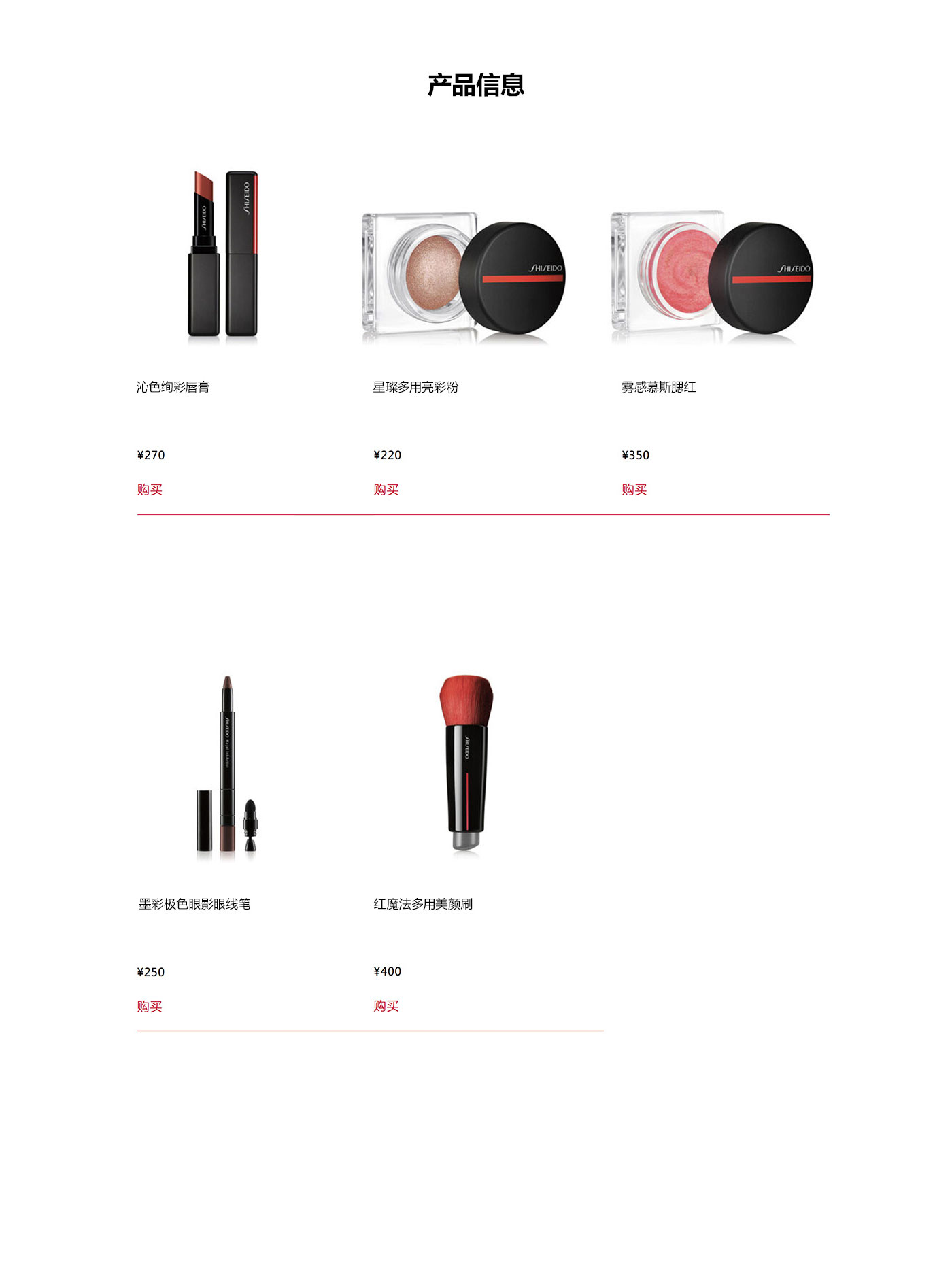Tap 购买 under 红魔法多用美颜刷

[x=386, y=1005]
